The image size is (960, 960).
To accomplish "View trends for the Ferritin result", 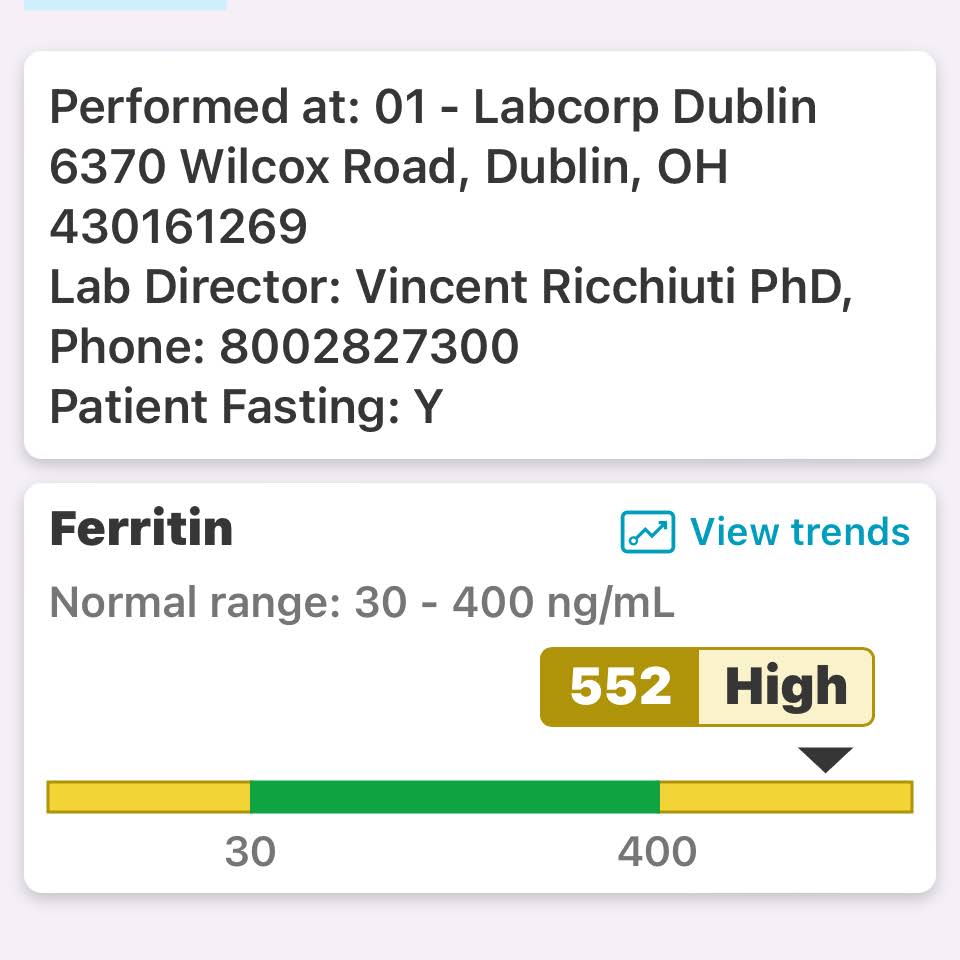I will point(766,532).
